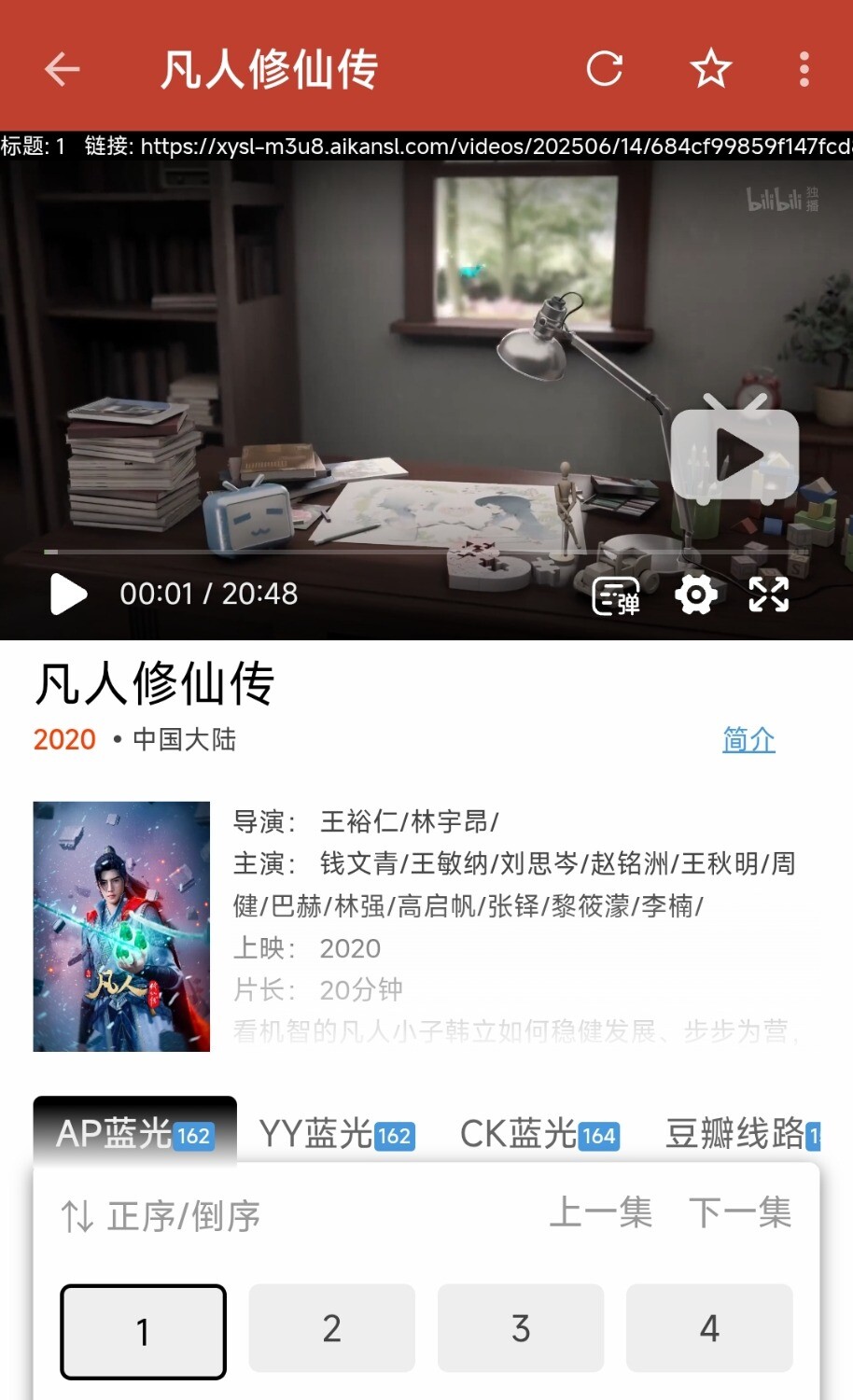The width and height of the screenshot is (853, 1400).
Task: Toggle 正序/倒序 episode sort order
Action: tap(161, 1216)
